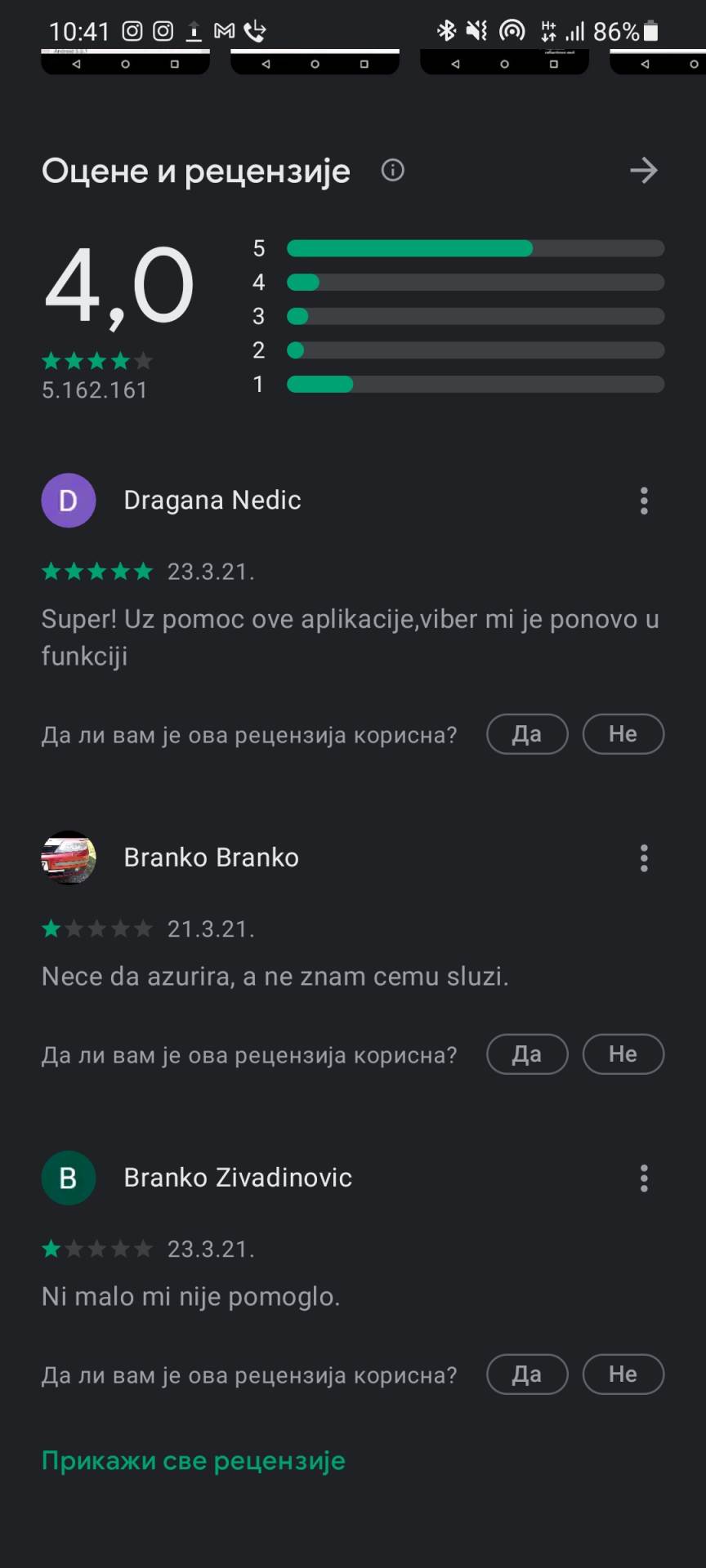Click the arrow to view all reviews
The height and width of the screenshot is (1568, 706).
tap(645, 171)
